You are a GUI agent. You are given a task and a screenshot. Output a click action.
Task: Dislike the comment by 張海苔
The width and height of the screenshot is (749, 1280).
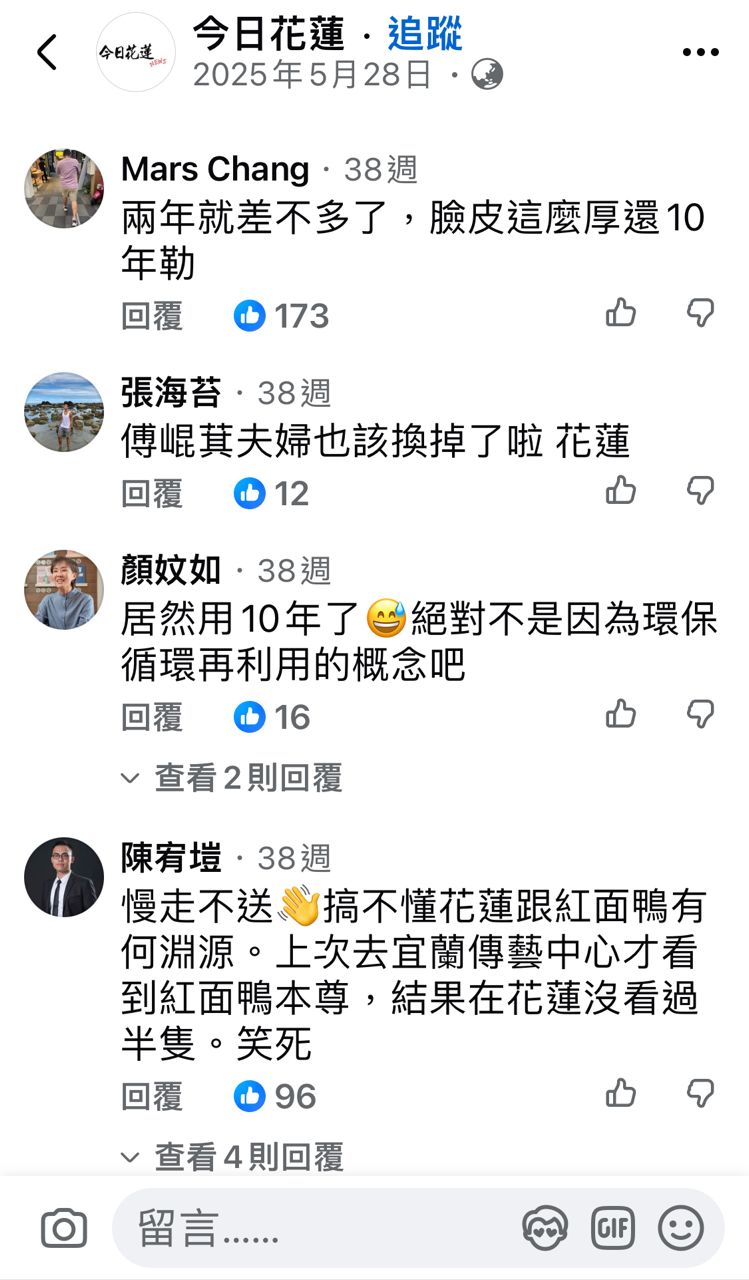coord(700,490)
